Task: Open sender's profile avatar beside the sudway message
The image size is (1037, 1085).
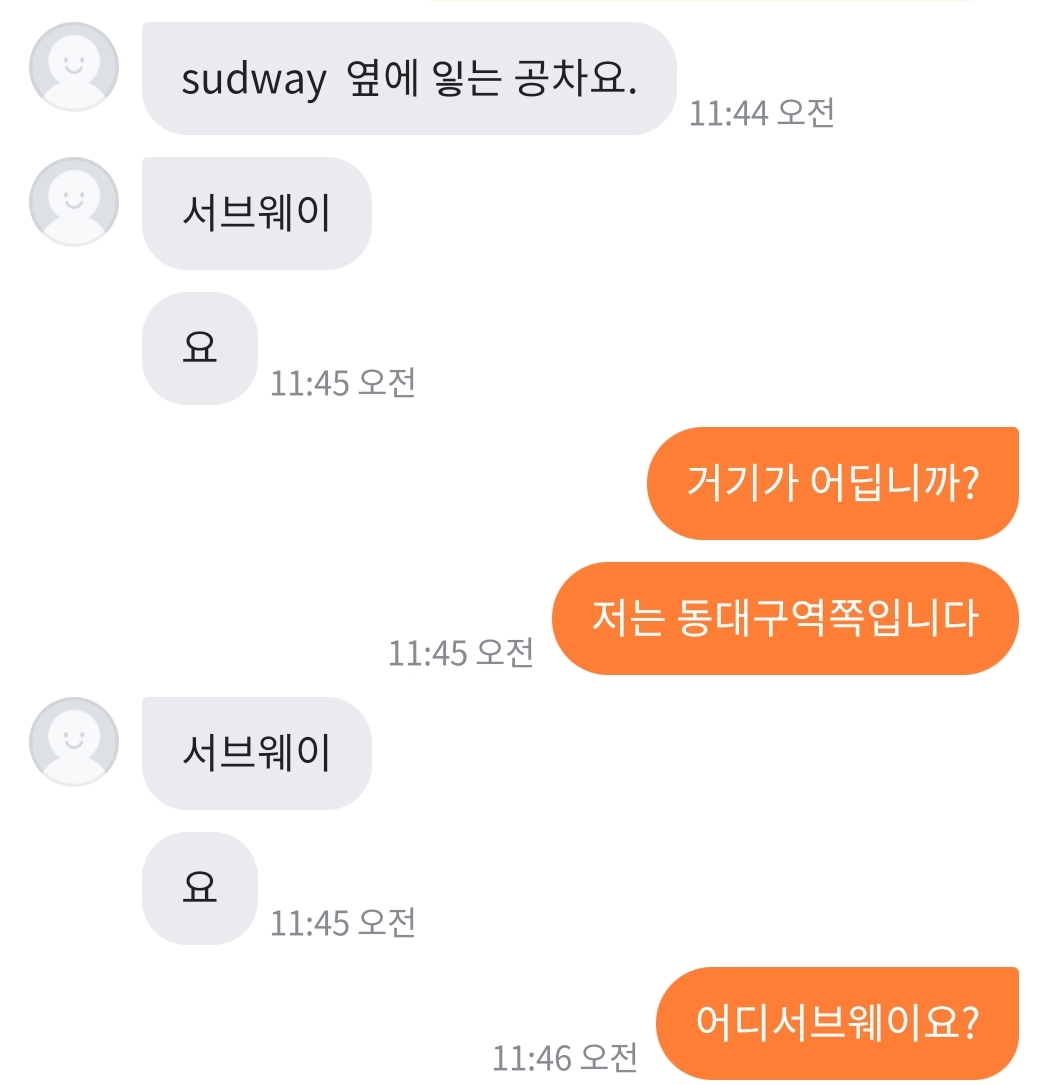Action: [x=74, y=66]
